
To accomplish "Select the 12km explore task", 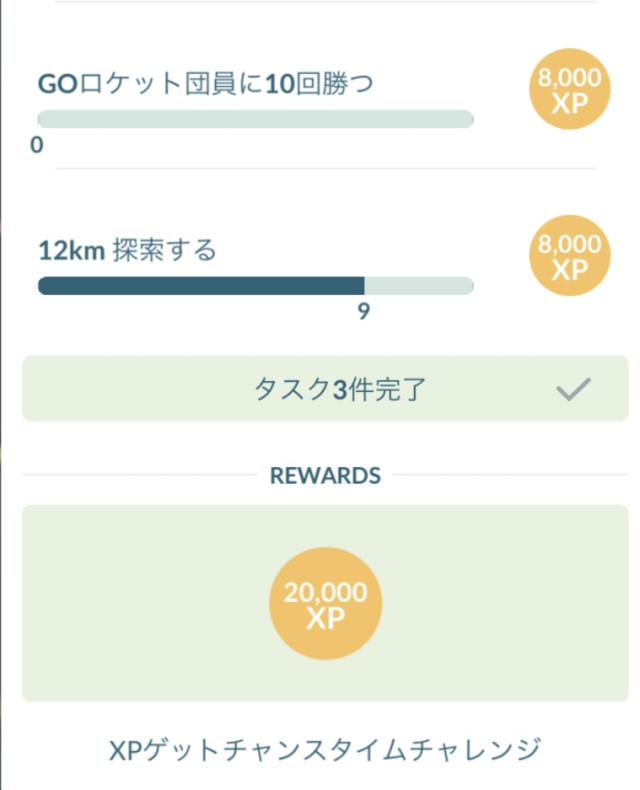I will pos(127,250).
